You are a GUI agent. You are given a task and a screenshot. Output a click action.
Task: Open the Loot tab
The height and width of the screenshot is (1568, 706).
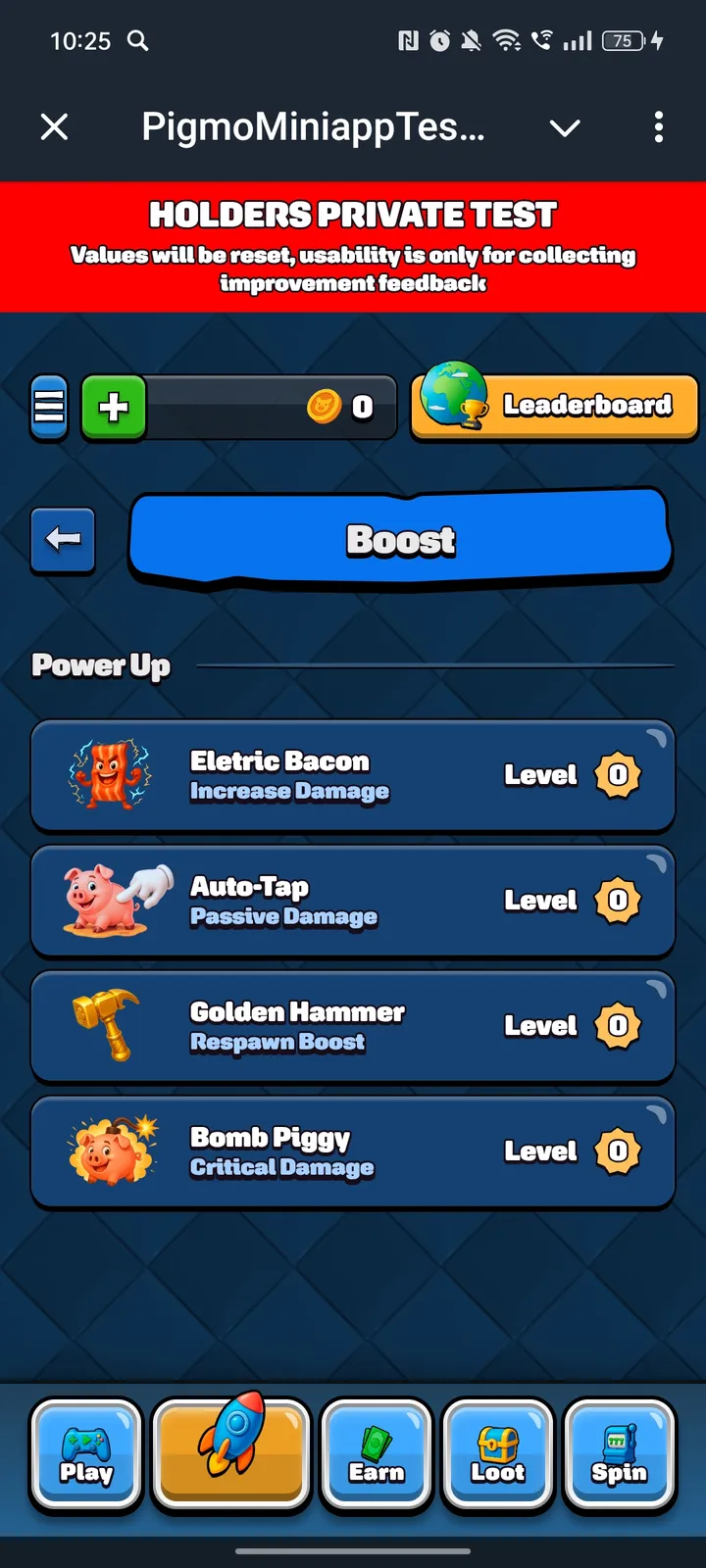pos(498,1453)
